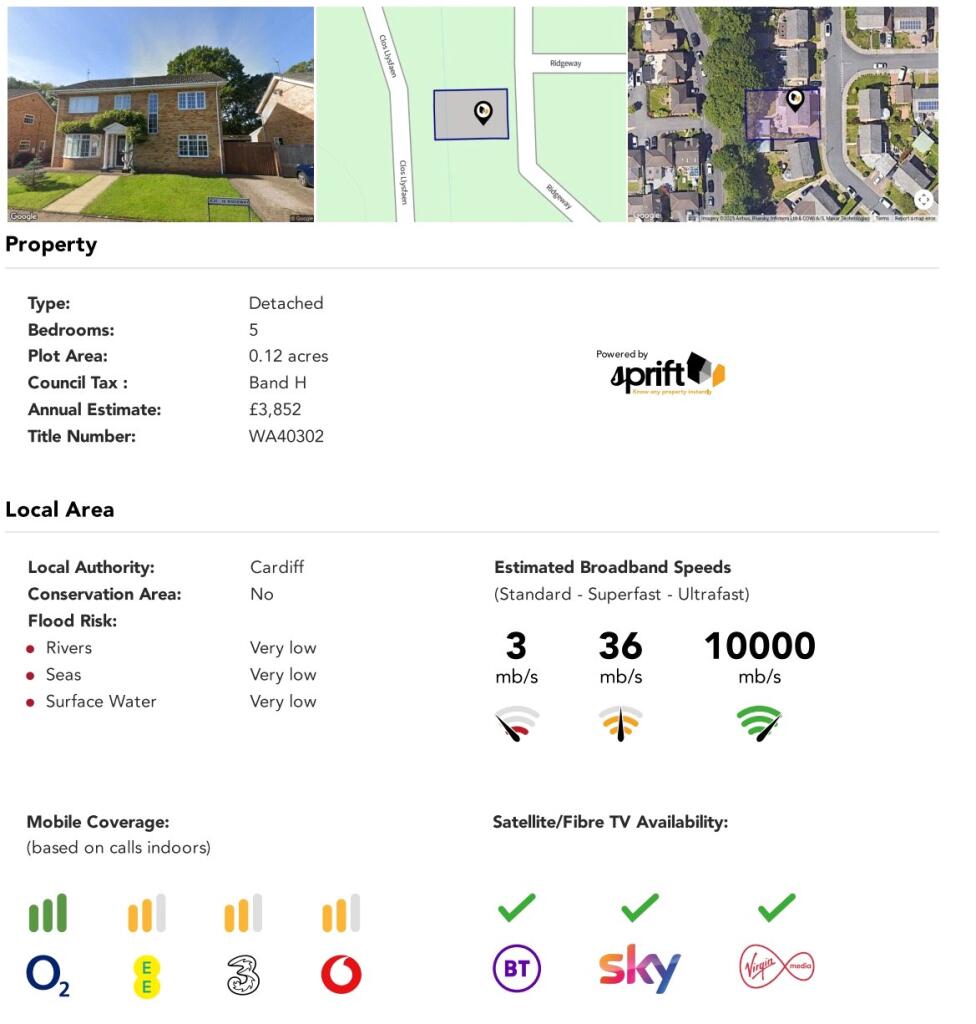Select the Vodafone logo
Viewport: 976px width, 1024px height.
339,969
